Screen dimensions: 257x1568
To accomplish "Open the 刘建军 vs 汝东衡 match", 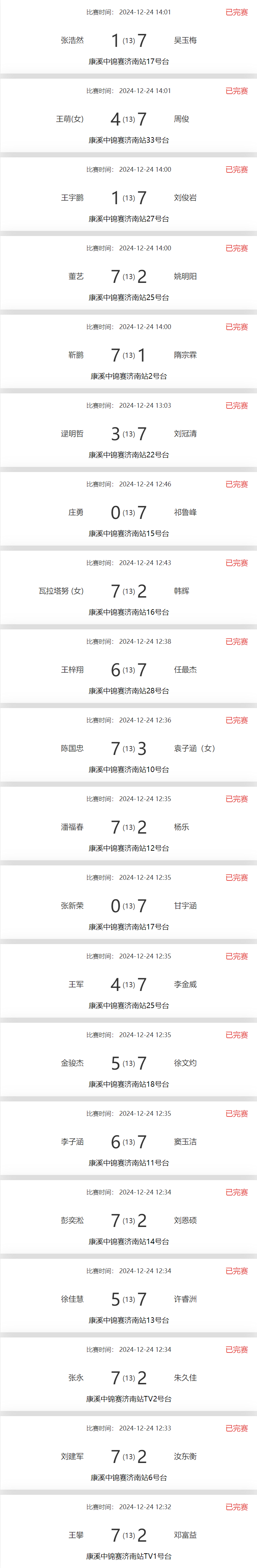I will point(128,1456).
